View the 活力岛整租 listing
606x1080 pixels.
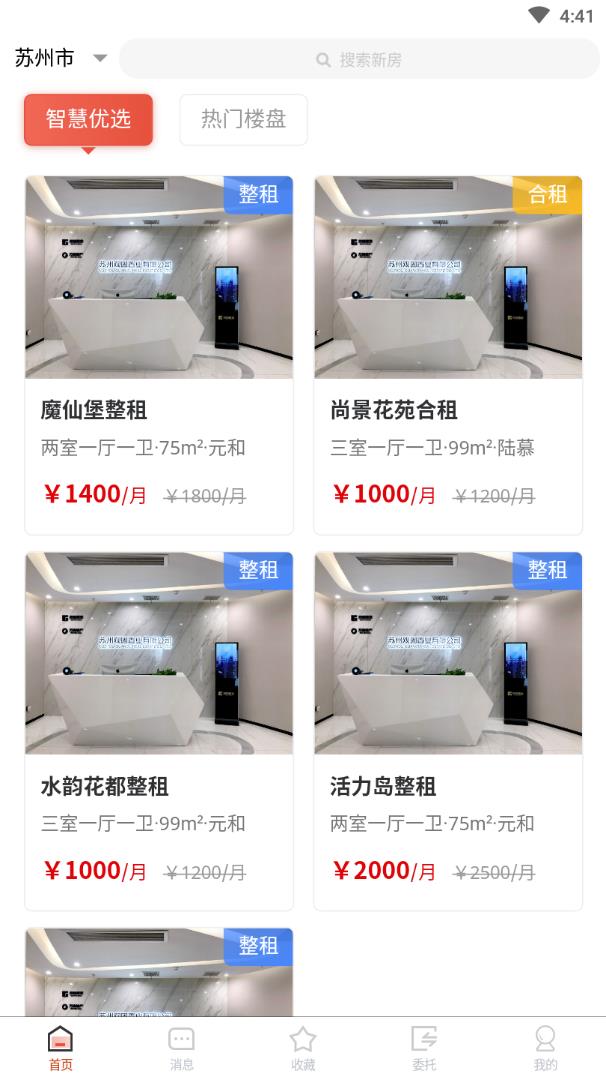[448, 730]
